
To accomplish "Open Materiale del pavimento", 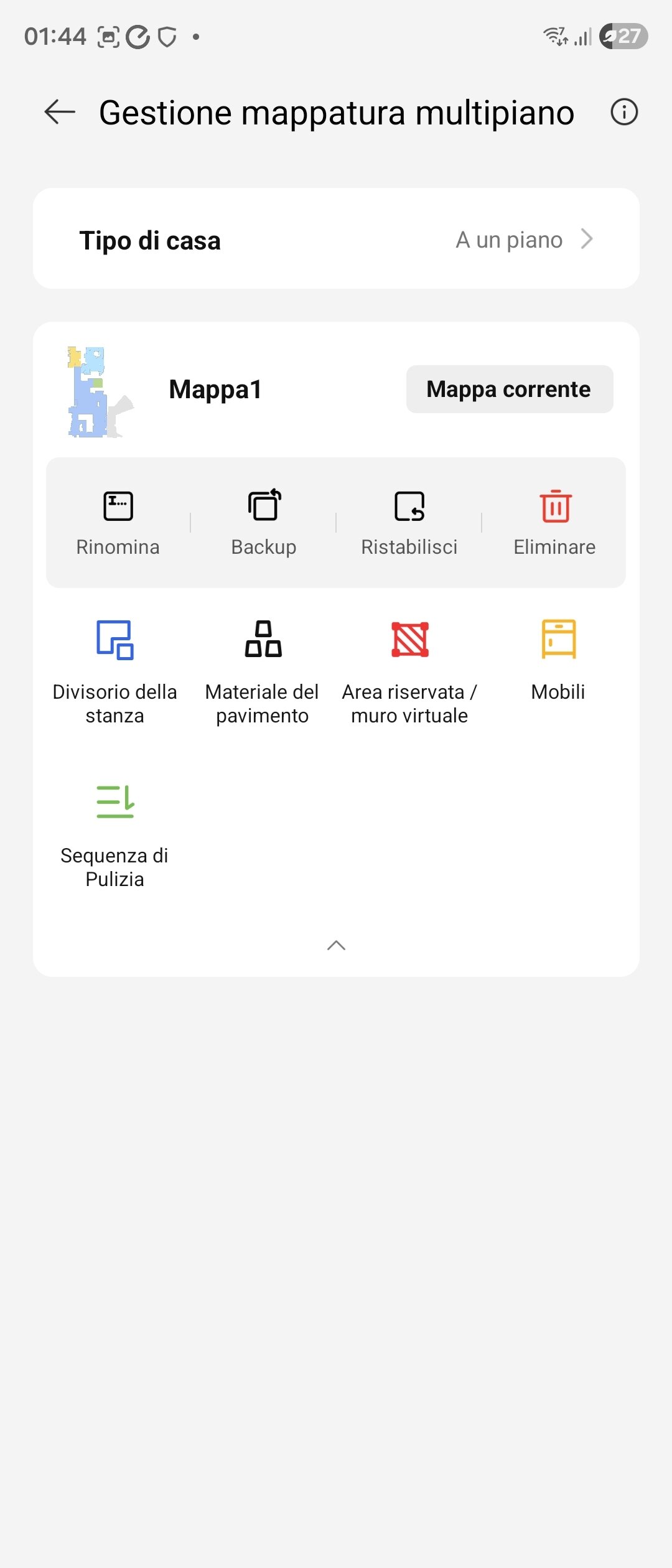I will 263,672.
